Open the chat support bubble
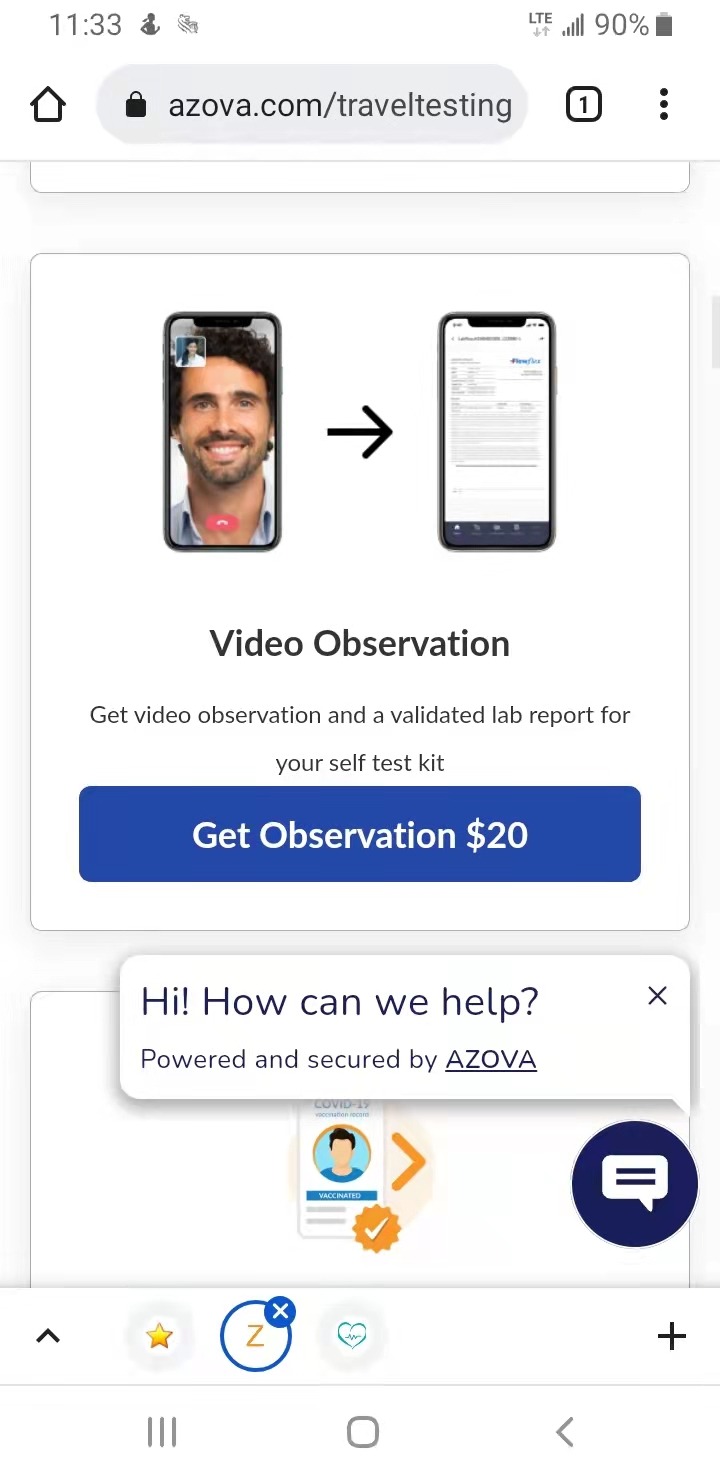This screenshot has width=720, height=1480. click(x=635, y=1184)
